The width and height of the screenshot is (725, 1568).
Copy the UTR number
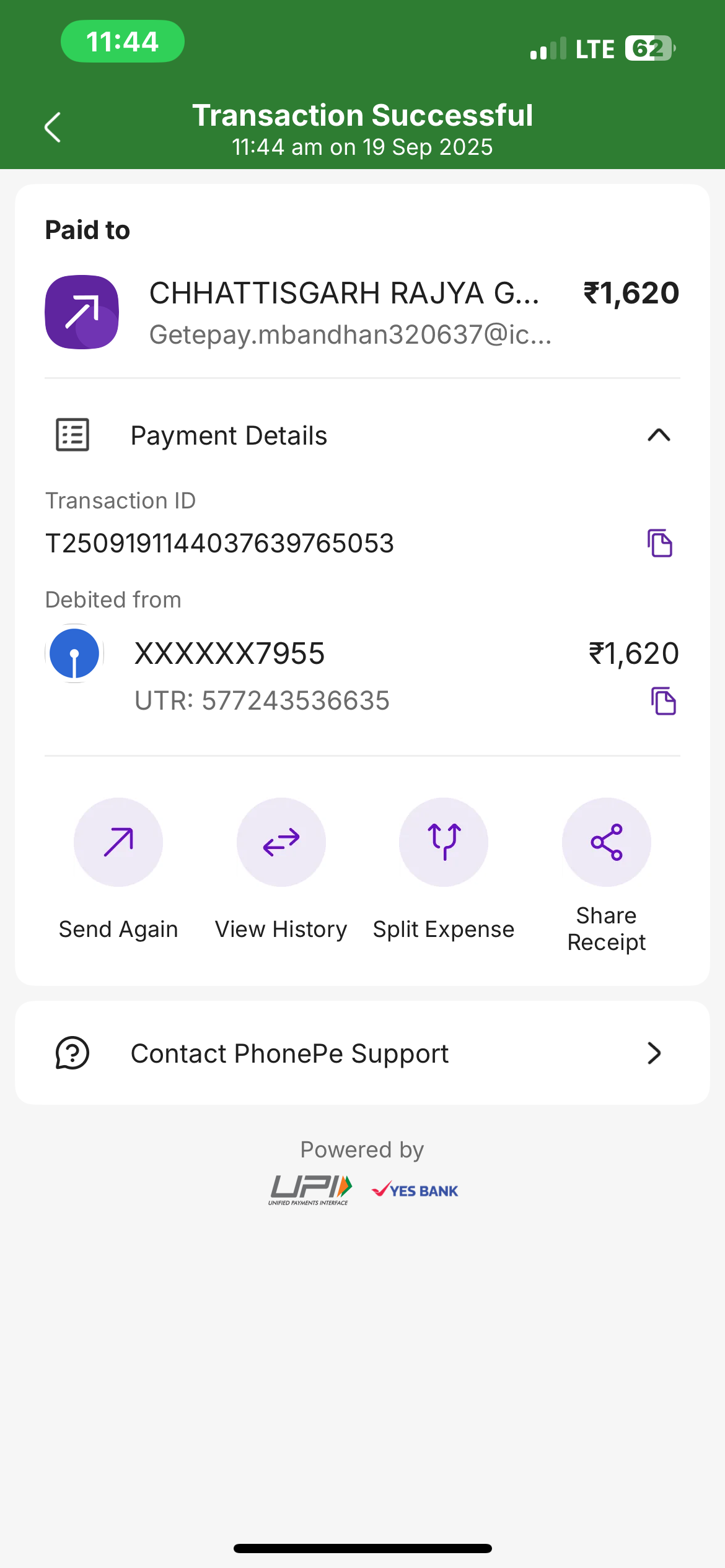pyautogui.click(x=663, y=701)
